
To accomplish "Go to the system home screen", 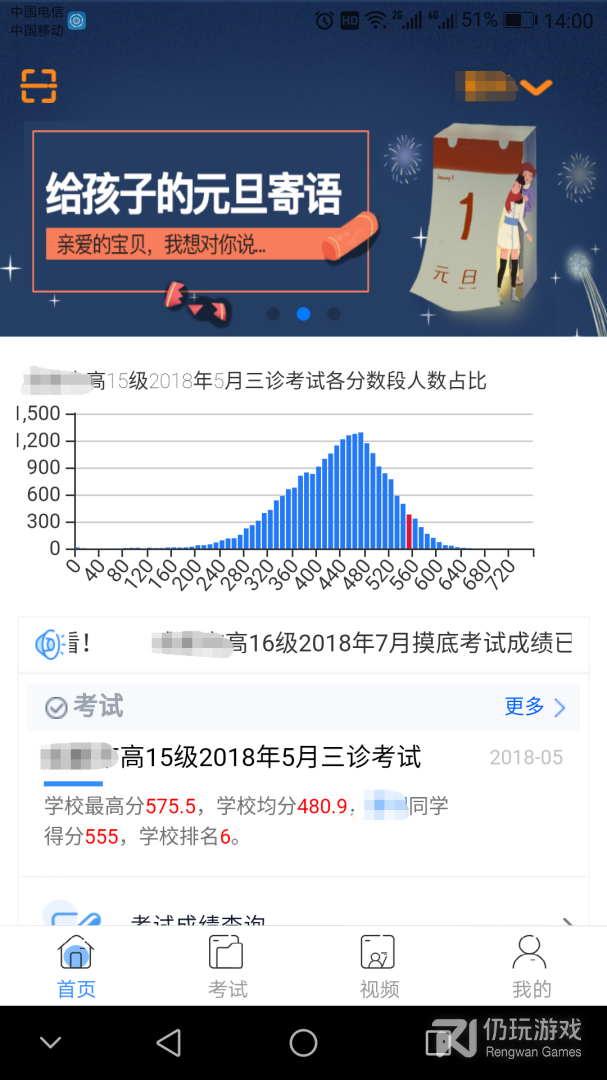I will [303, 1043].
